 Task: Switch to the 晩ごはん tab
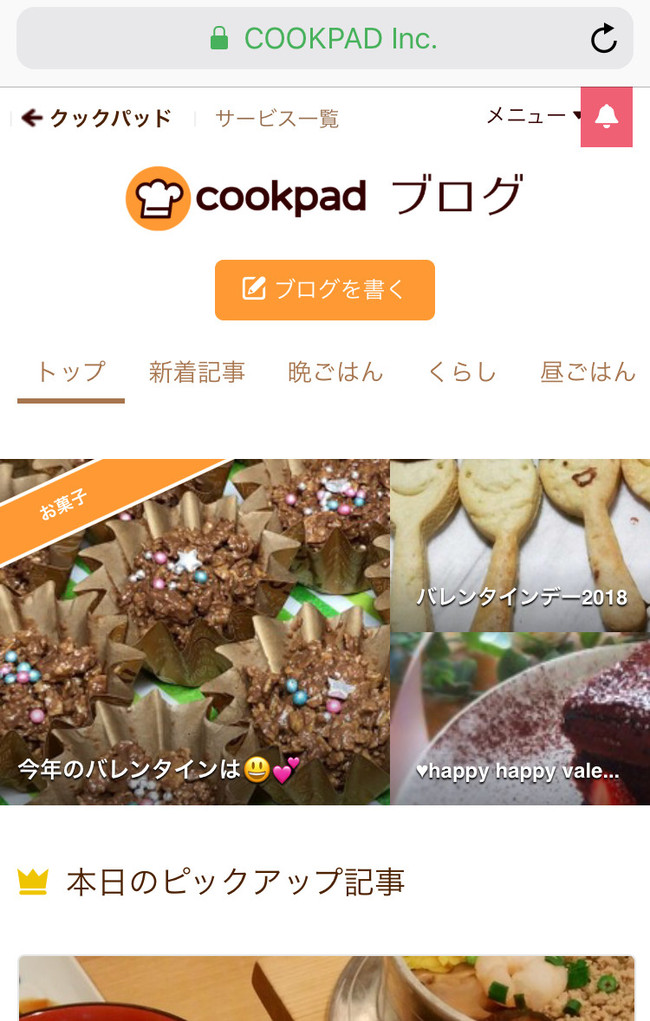coord(336,372)
